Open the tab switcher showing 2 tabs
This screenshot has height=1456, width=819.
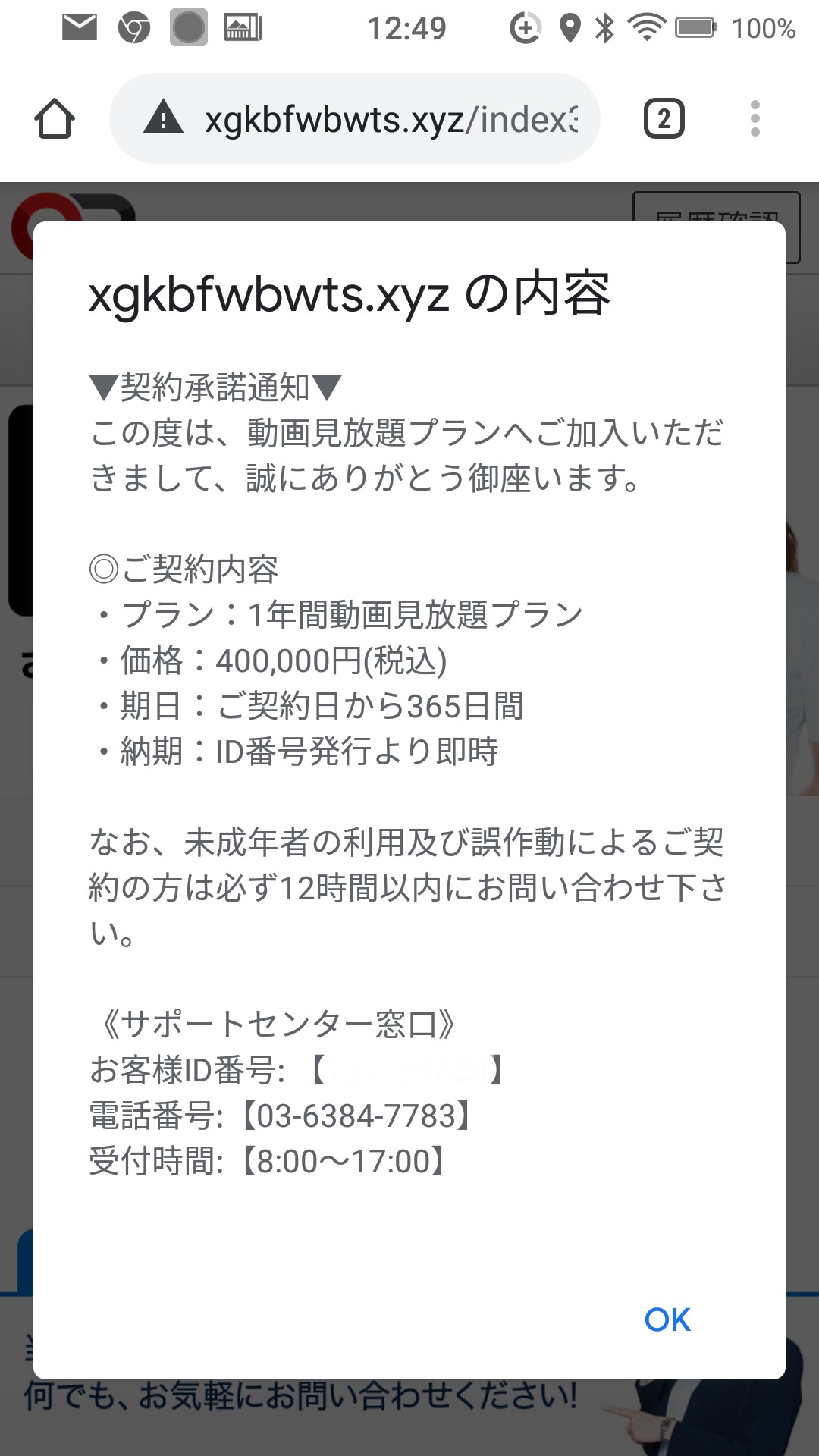point(664,118)
